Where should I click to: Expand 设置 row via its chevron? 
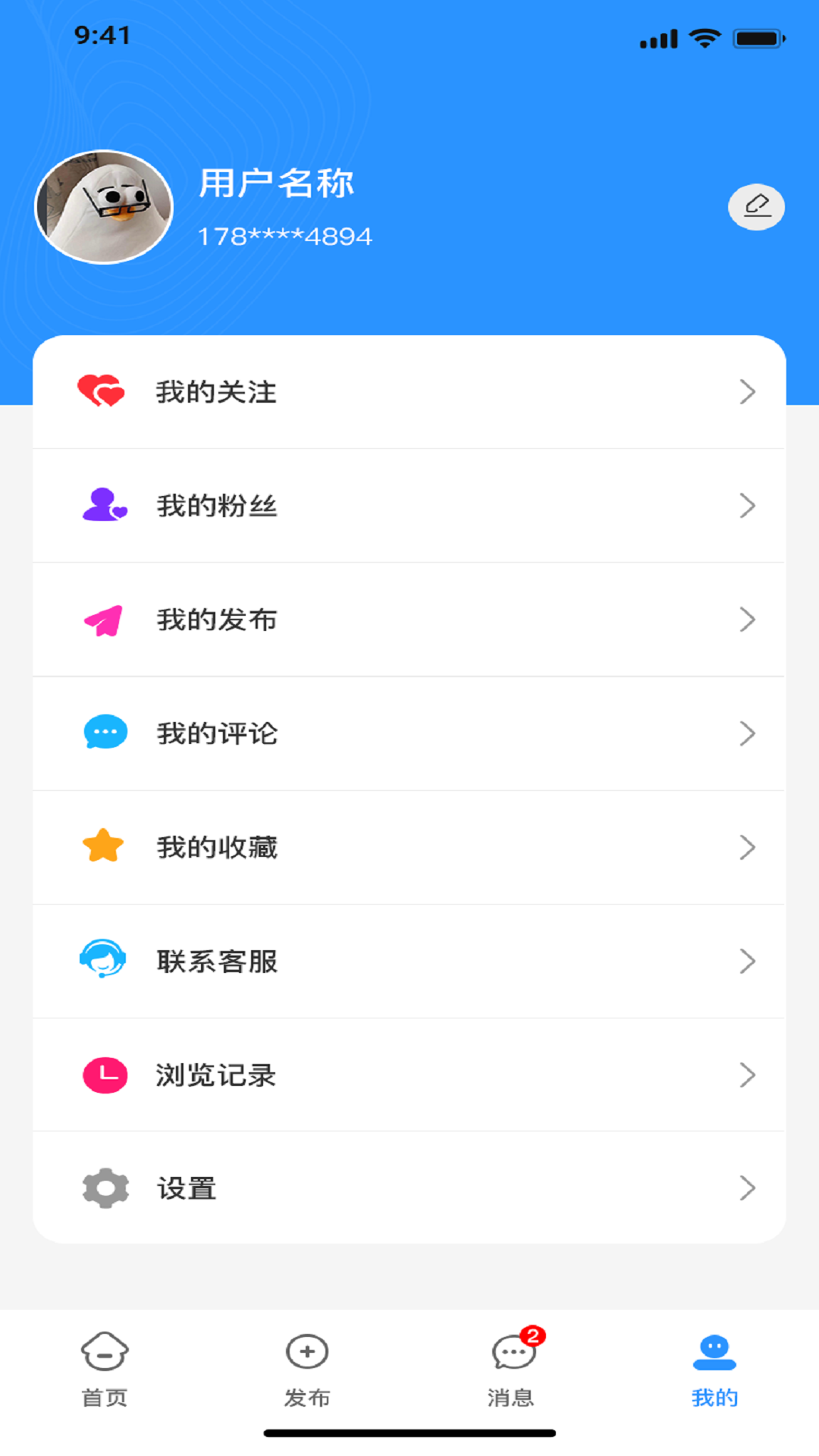click(x=749, y=1188)
